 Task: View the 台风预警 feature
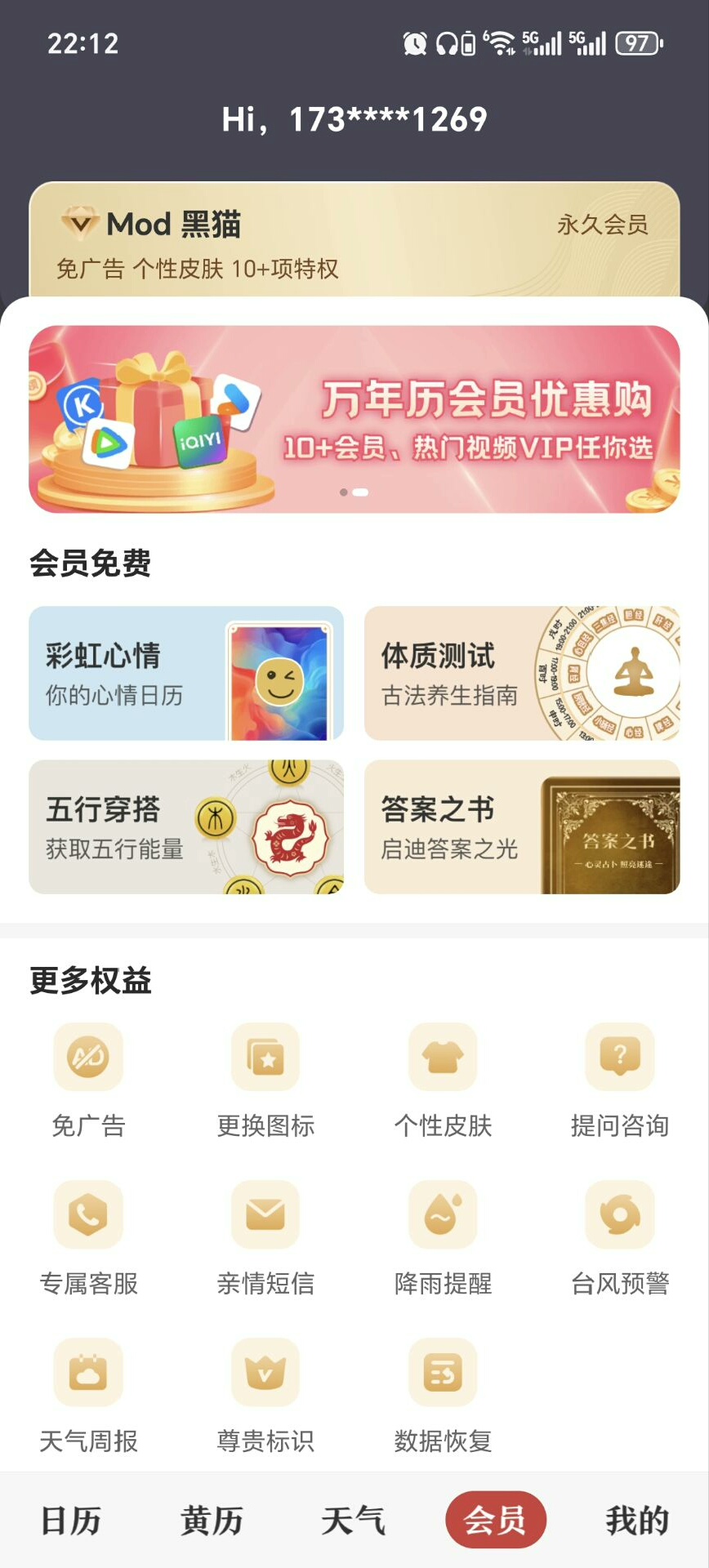pos(620,1237)
